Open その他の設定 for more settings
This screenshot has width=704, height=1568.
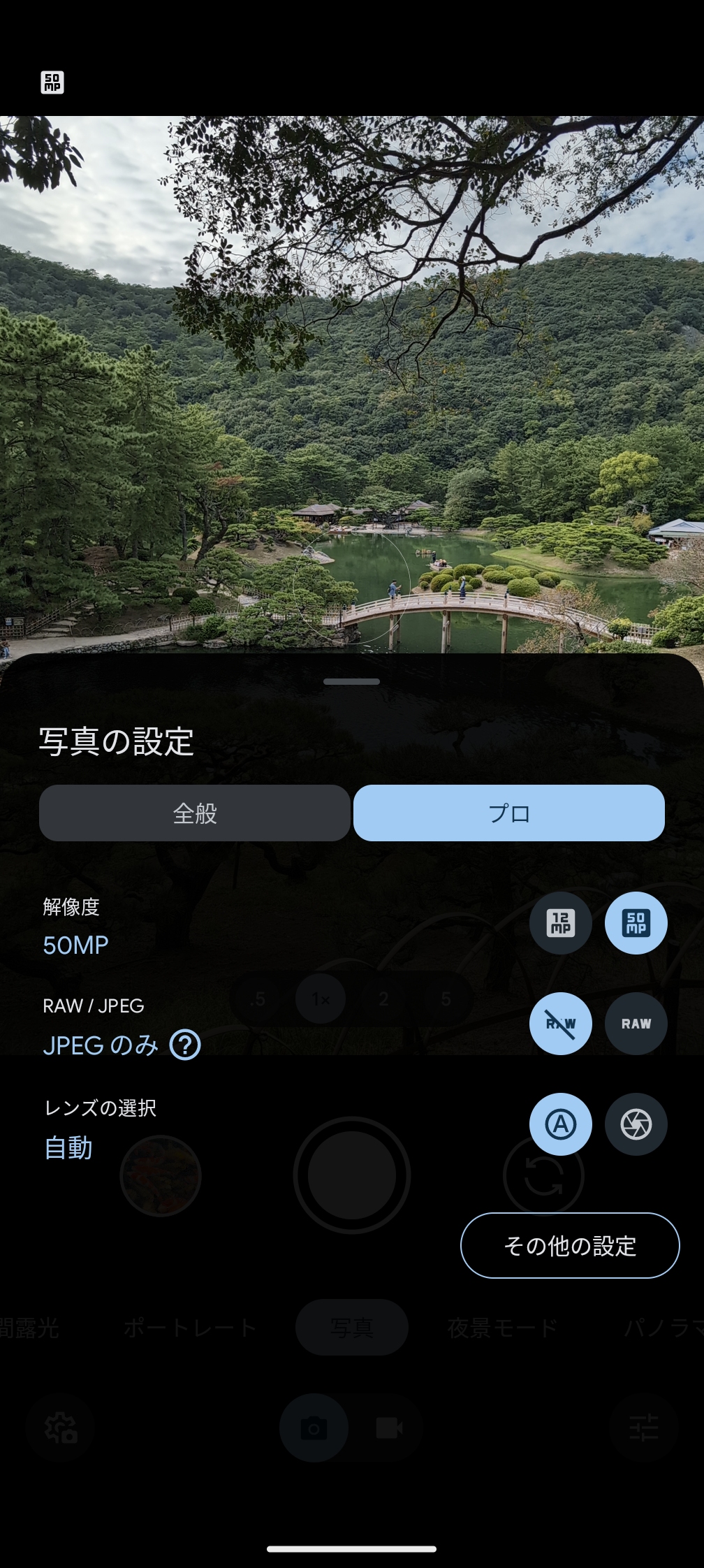[570, 1245]
